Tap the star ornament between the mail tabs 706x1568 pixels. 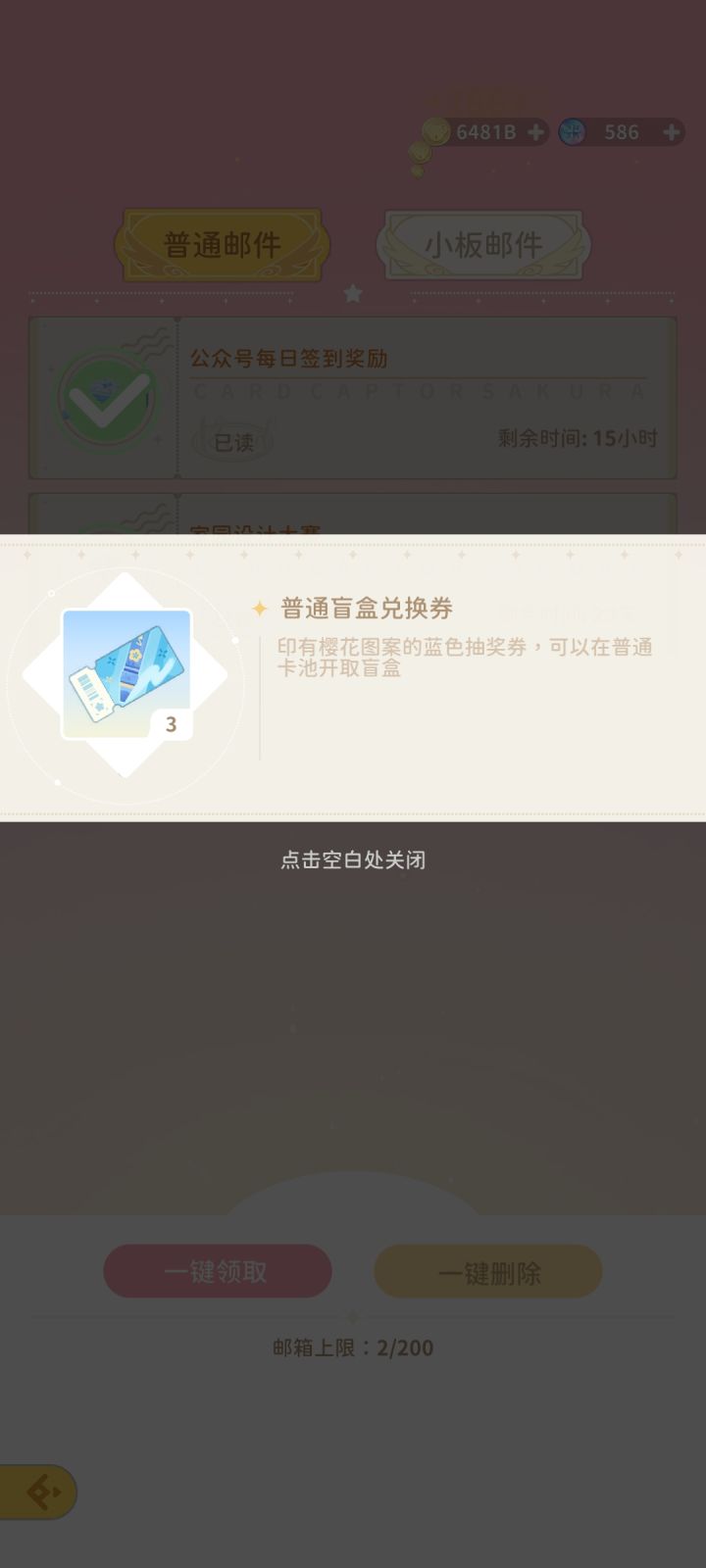click(x=353, y=291)
